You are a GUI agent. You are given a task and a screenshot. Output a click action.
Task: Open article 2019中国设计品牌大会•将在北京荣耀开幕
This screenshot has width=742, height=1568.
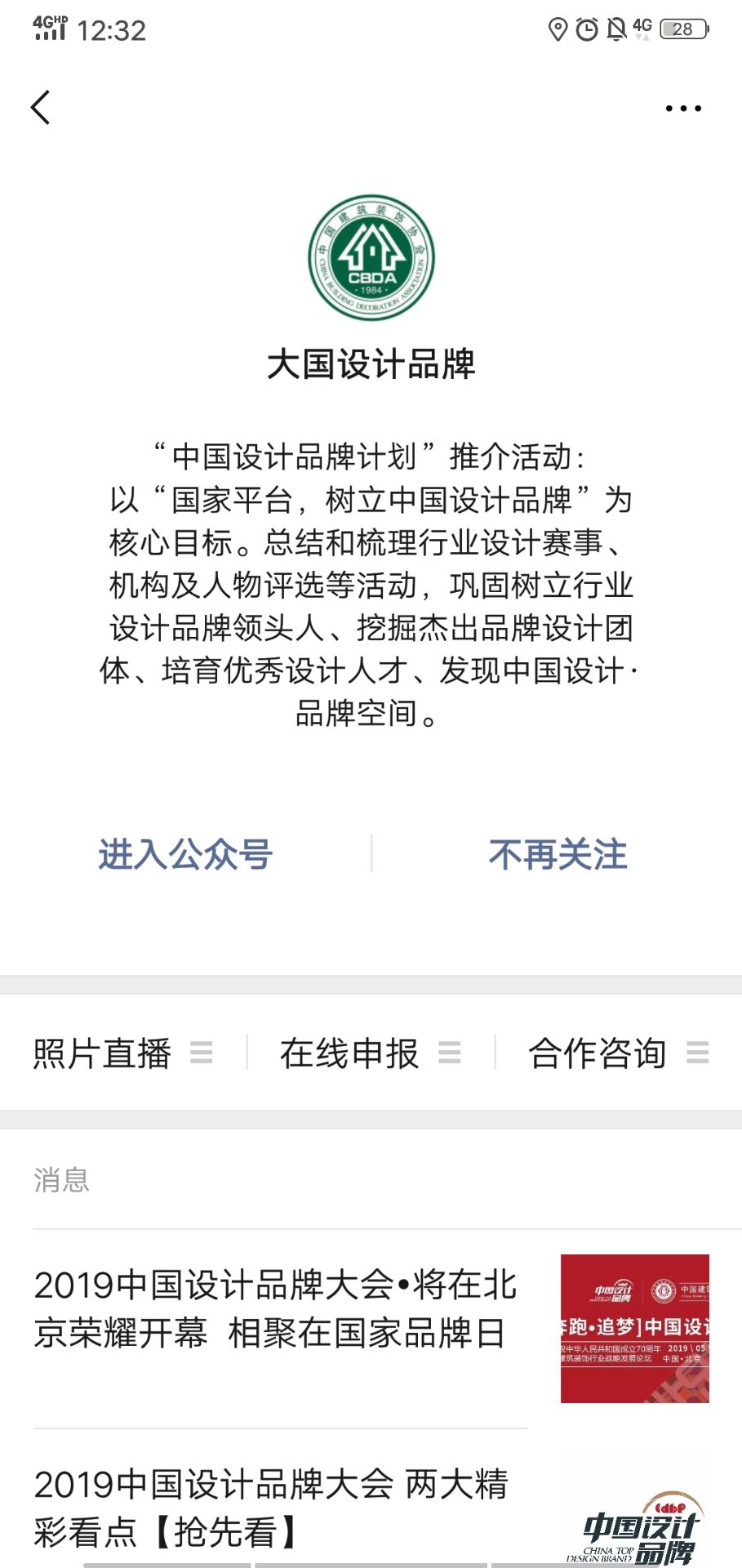tap(371, 1329)
